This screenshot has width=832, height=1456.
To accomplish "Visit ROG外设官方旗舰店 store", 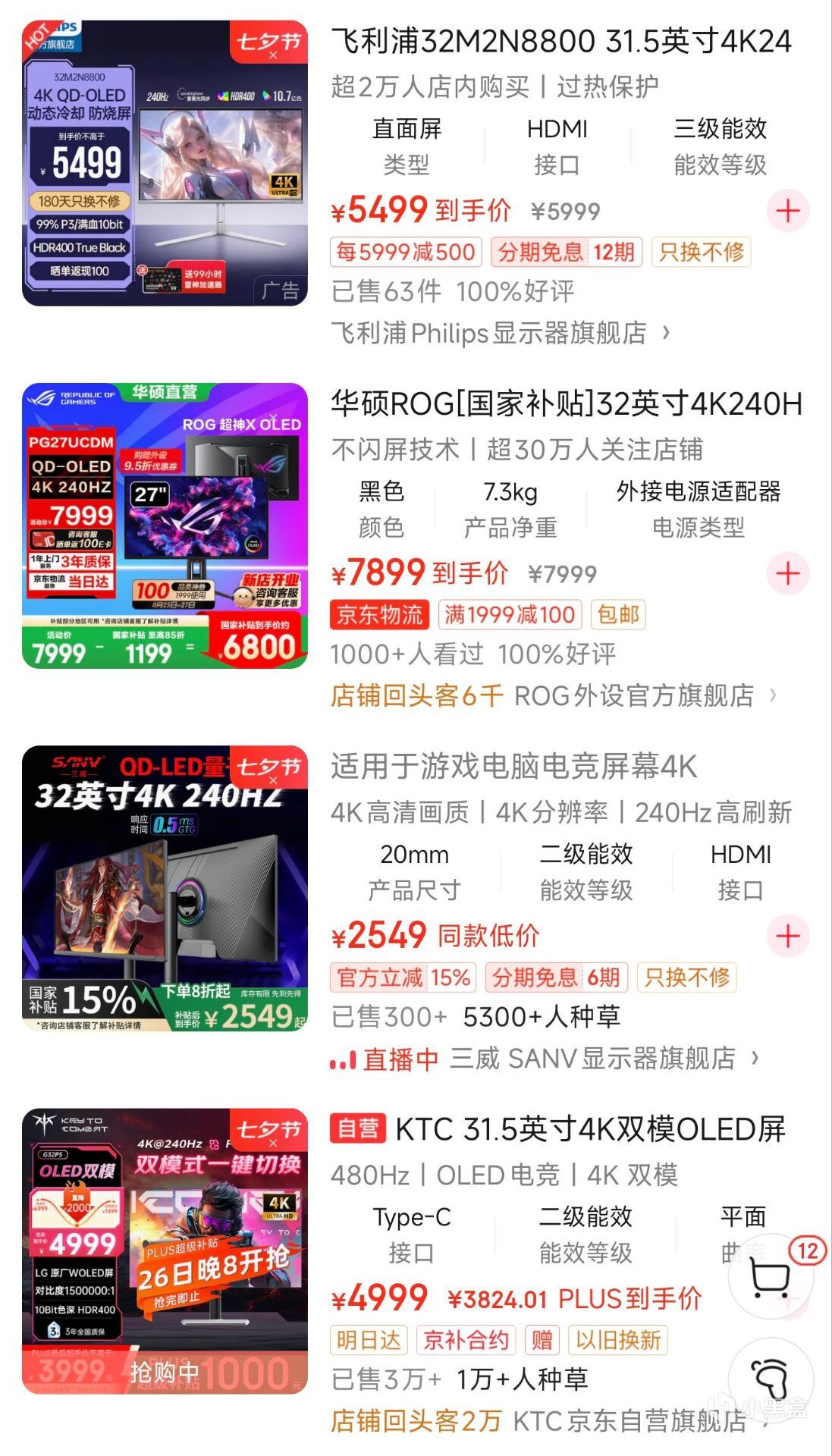I will pos(634,695).
